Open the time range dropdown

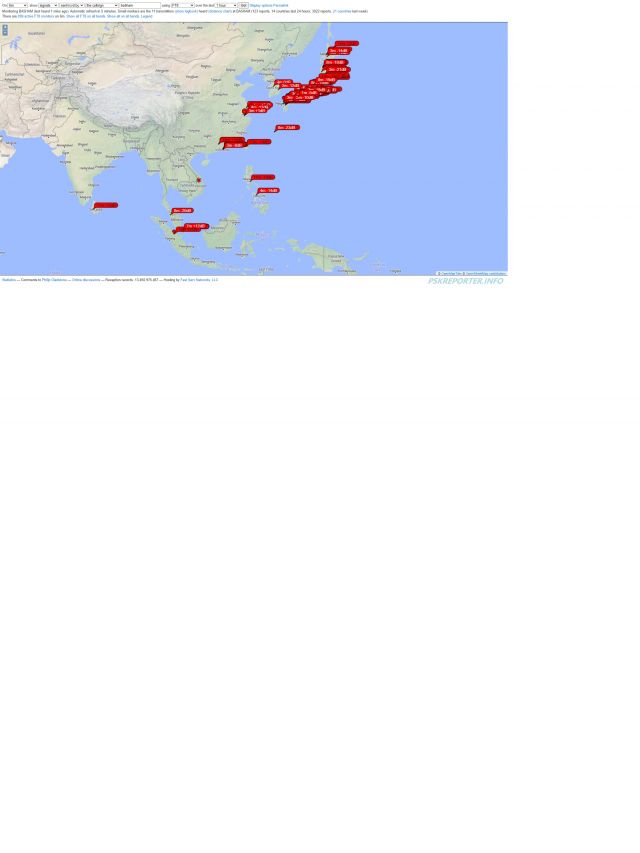(x=226, y=5)
